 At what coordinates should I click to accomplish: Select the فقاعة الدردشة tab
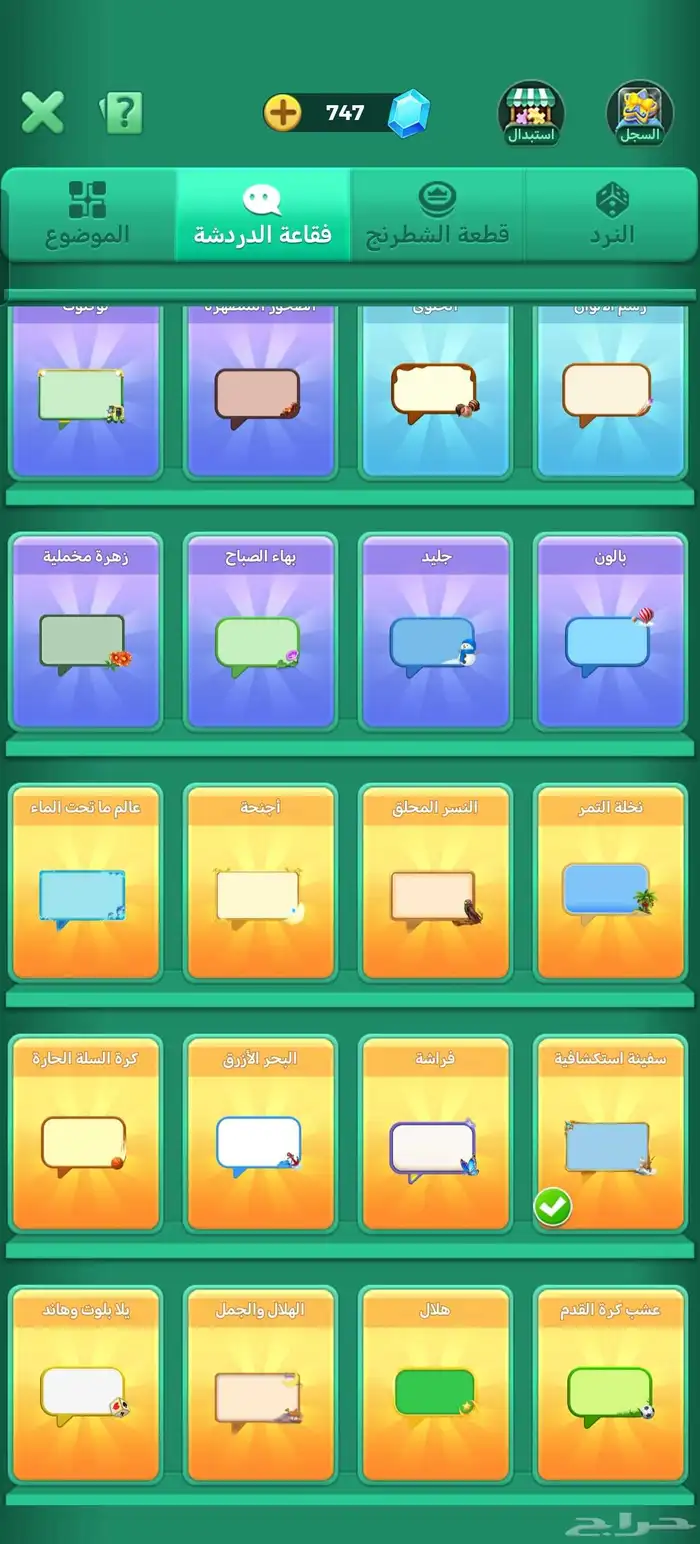pos(263,215)
